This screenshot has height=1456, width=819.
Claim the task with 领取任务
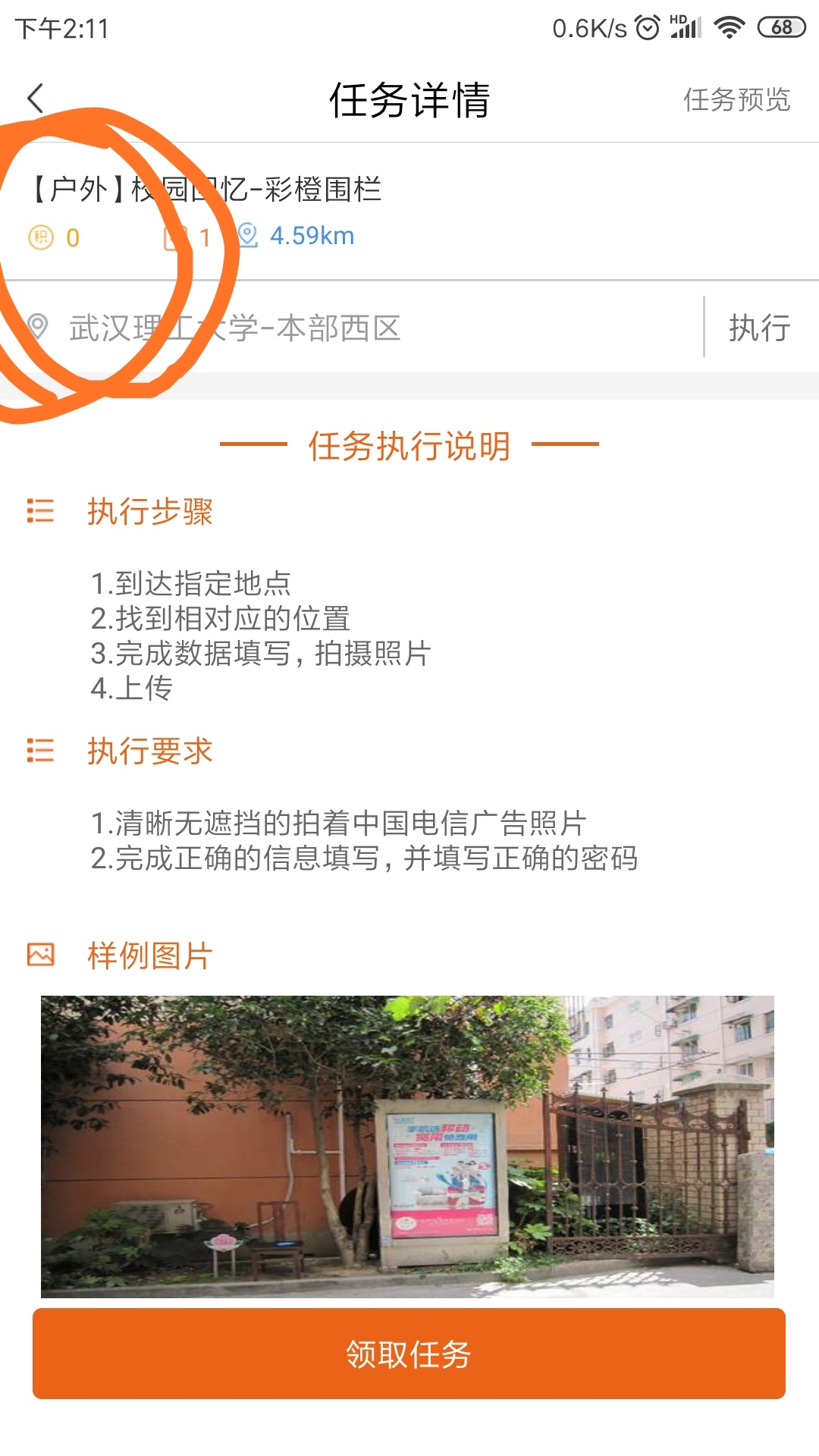[x=409, y=1354]
